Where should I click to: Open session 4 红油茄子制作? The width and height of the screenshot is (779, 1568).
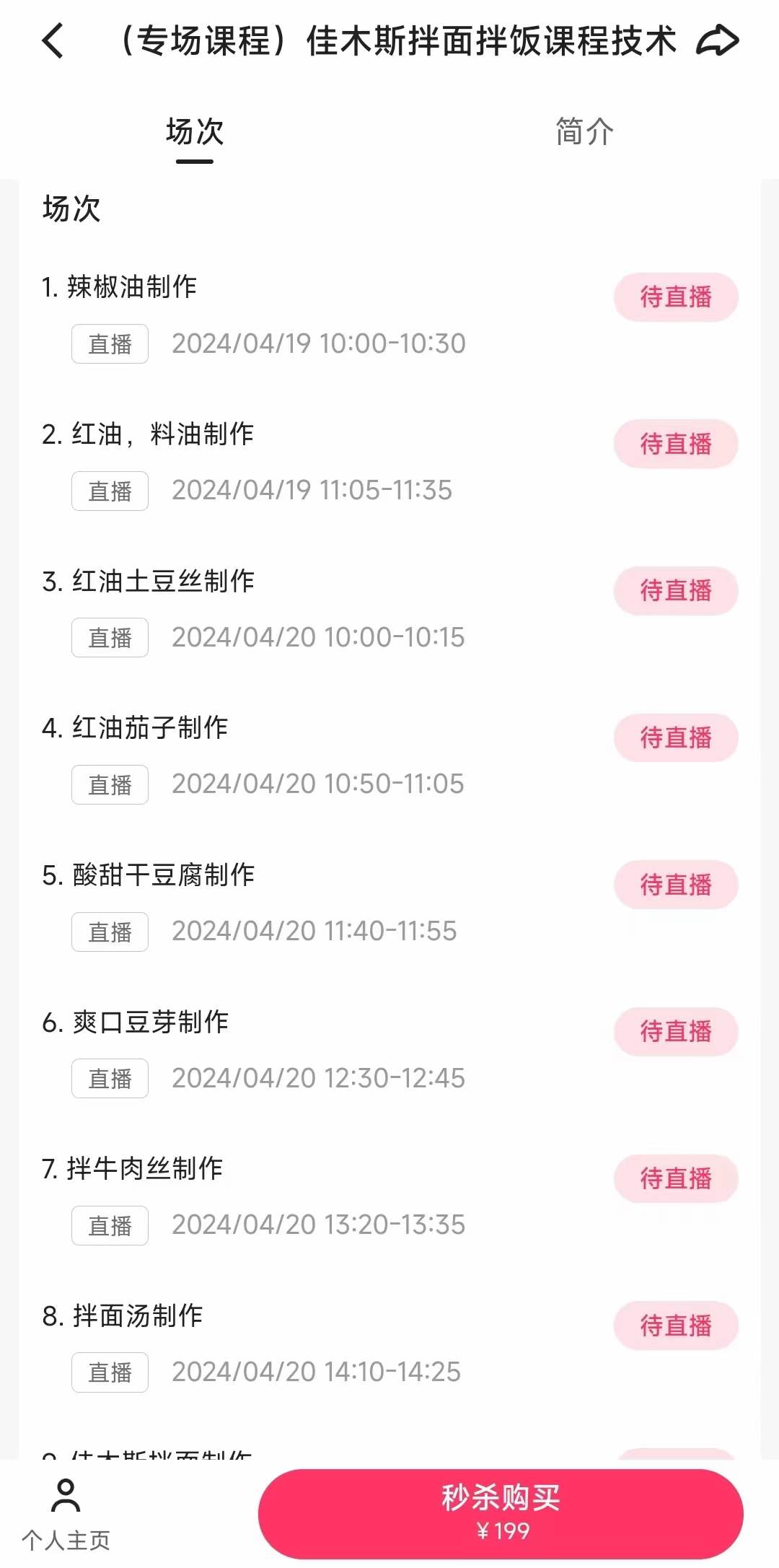click(x=137, y=727)
